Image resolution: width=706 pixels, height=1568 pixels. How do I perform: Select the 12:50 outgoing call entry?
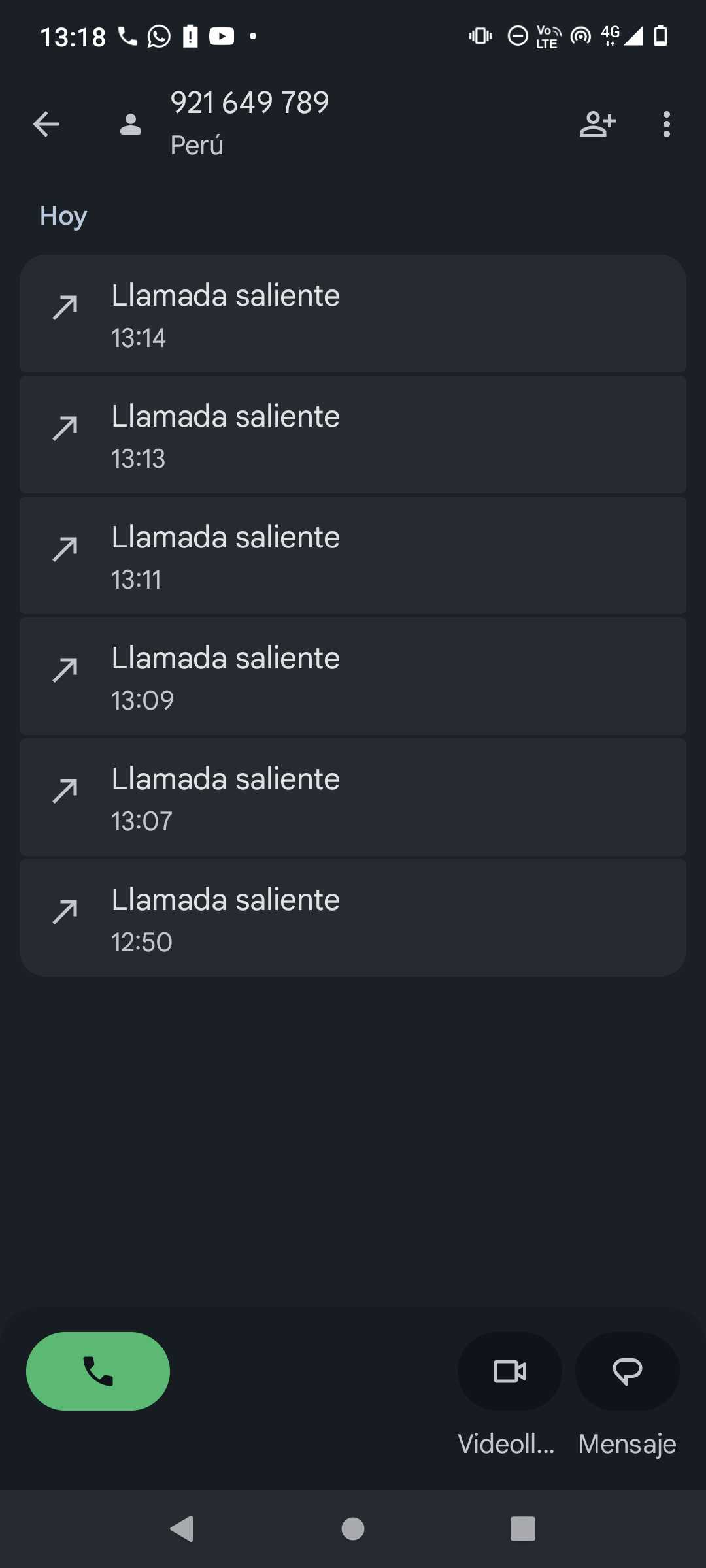353,919
